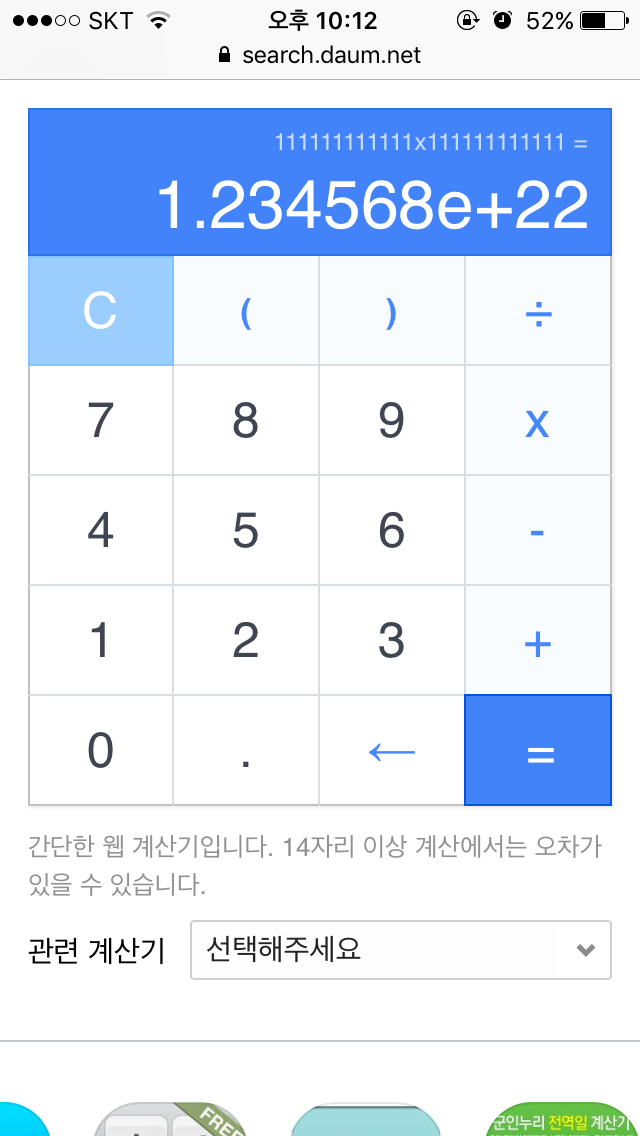Insert an opening parenthesis
Image resolution: width=640 pixels, height=1136 pixels.
[246, 311]
